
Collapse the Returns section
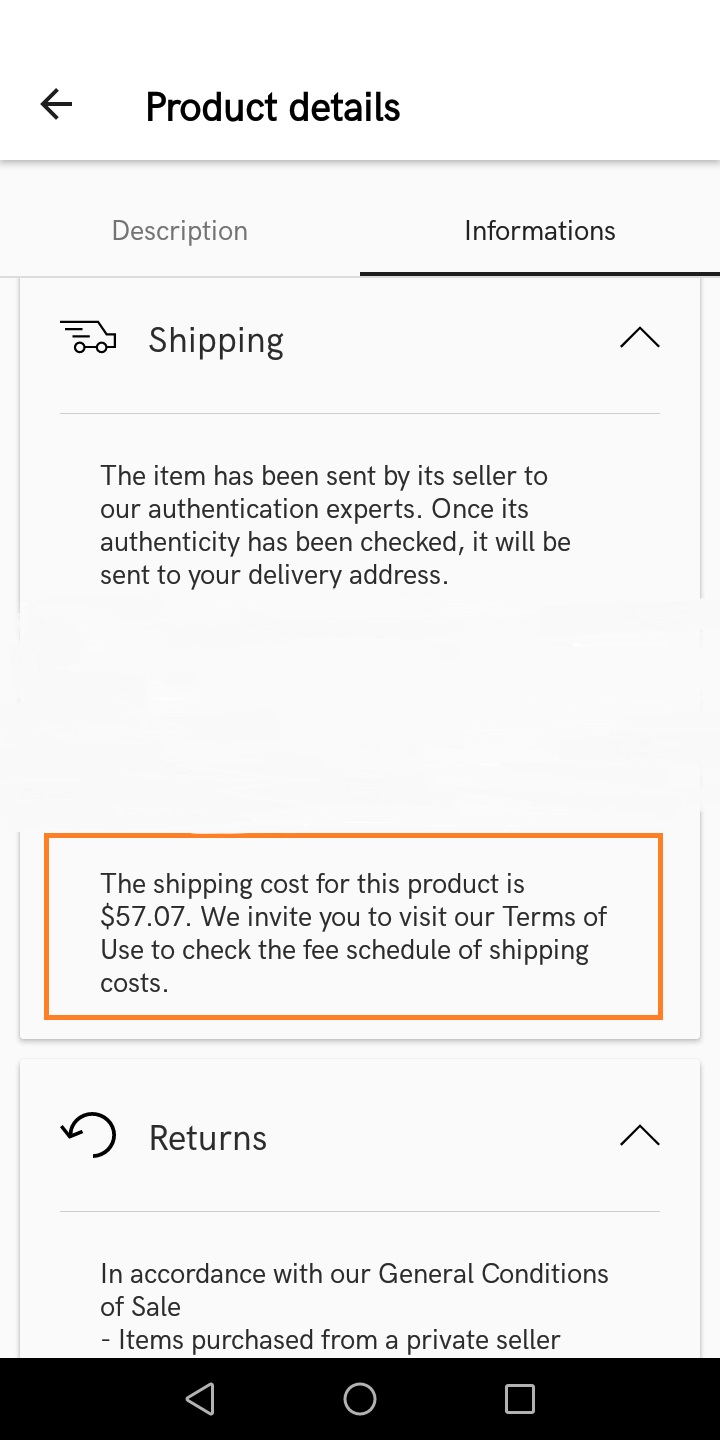pos(639,1136)
